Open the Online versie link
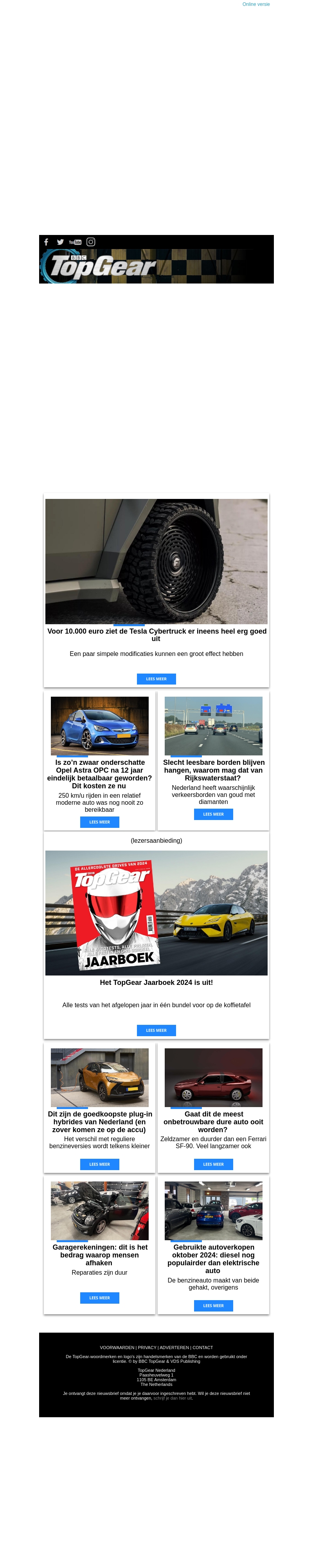 256,4
